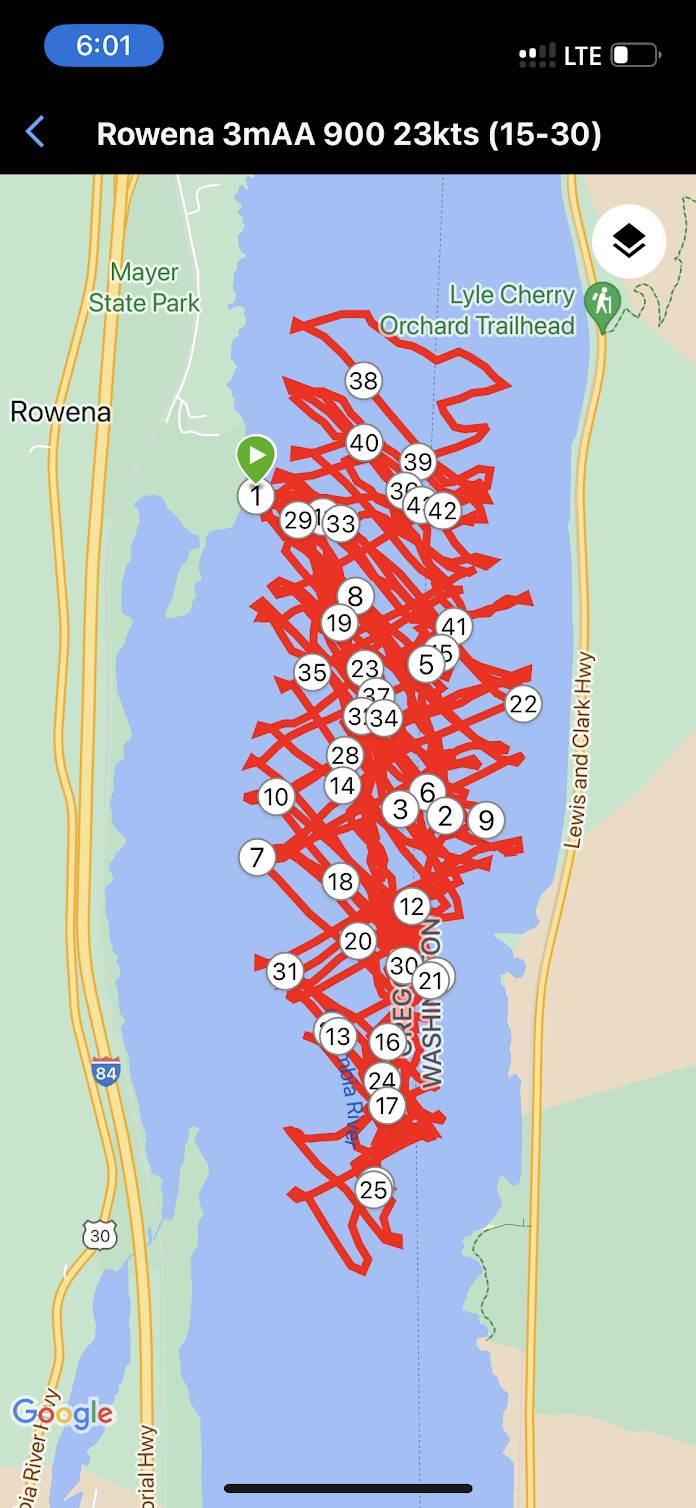The image size is (696, 1508).
Task: Select waypoint marker 40
Action: 364,443
